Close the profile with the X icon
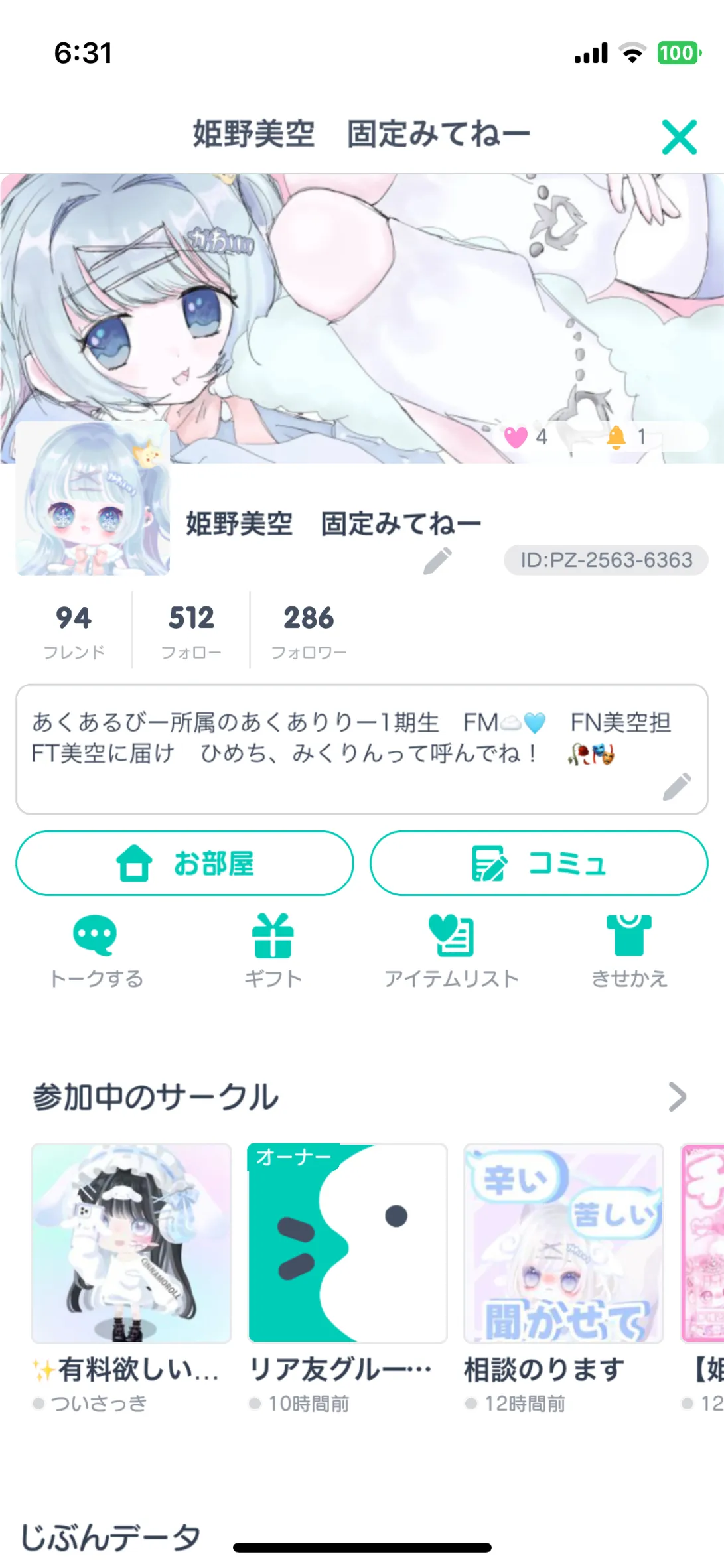 679,137
